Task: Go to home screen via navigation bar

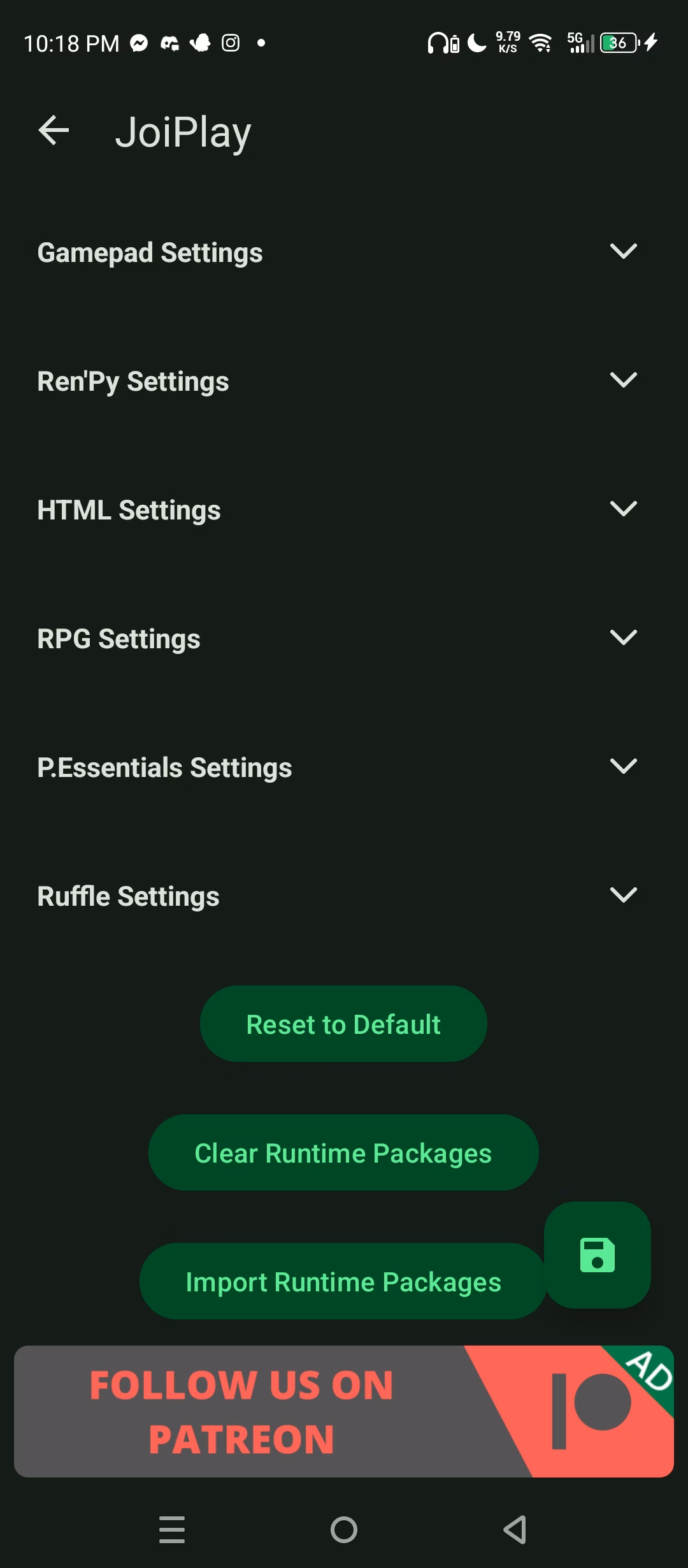Action: pos(344,1530)
